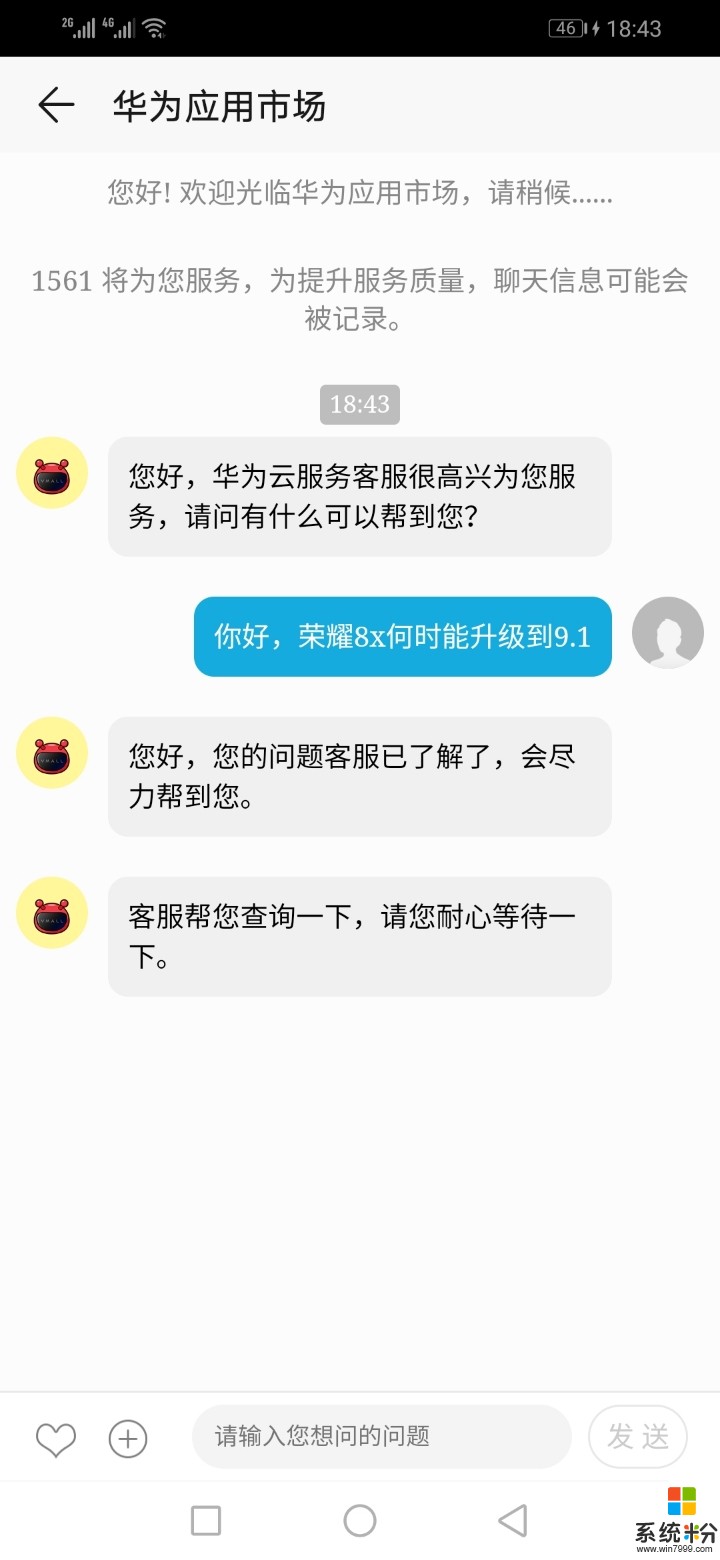The width and height of the screenshot is (720, 1560).
Task: Tap the clock time in the status bar
Action: click(637, 27)
